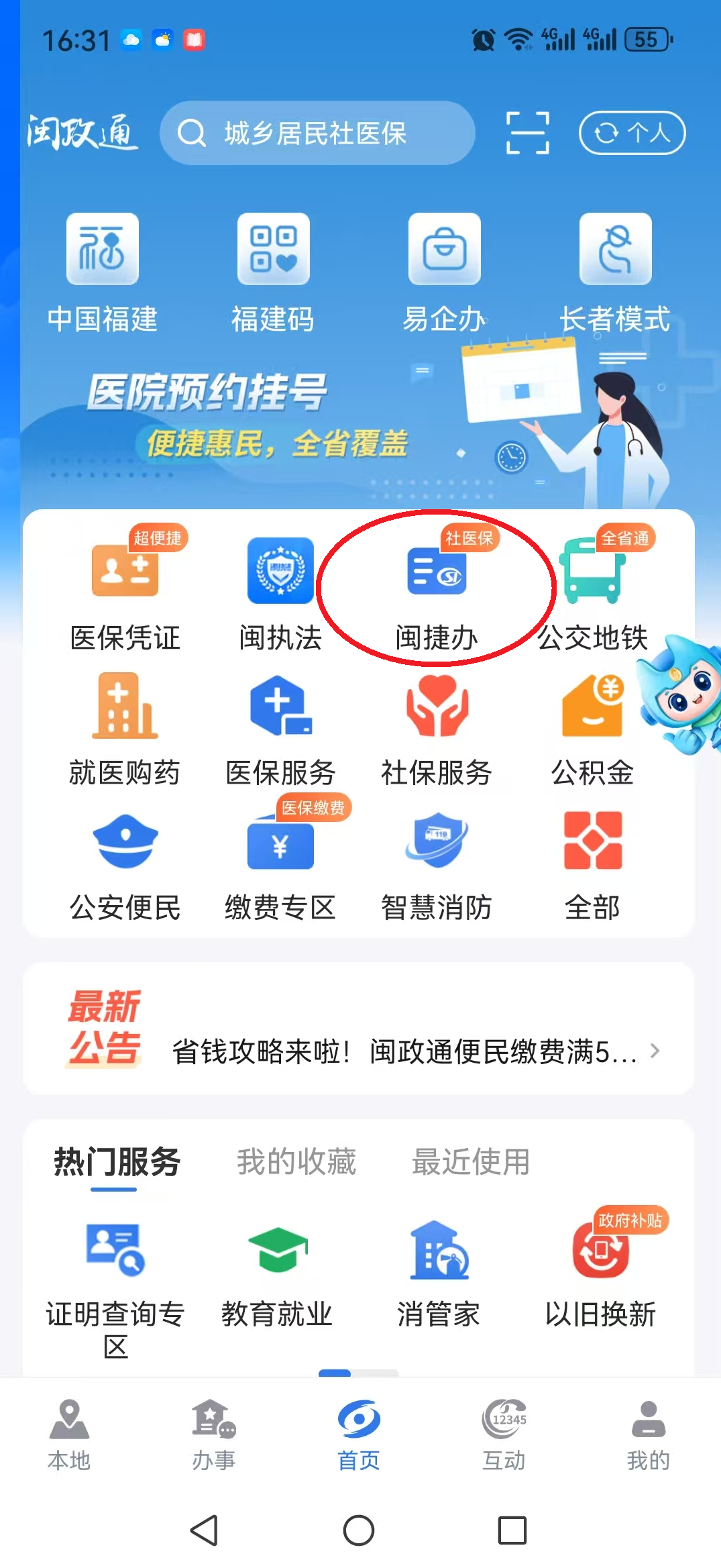This screenshot has width=721, height=1568.
Task: Show 全部 services
Action: 592,864
